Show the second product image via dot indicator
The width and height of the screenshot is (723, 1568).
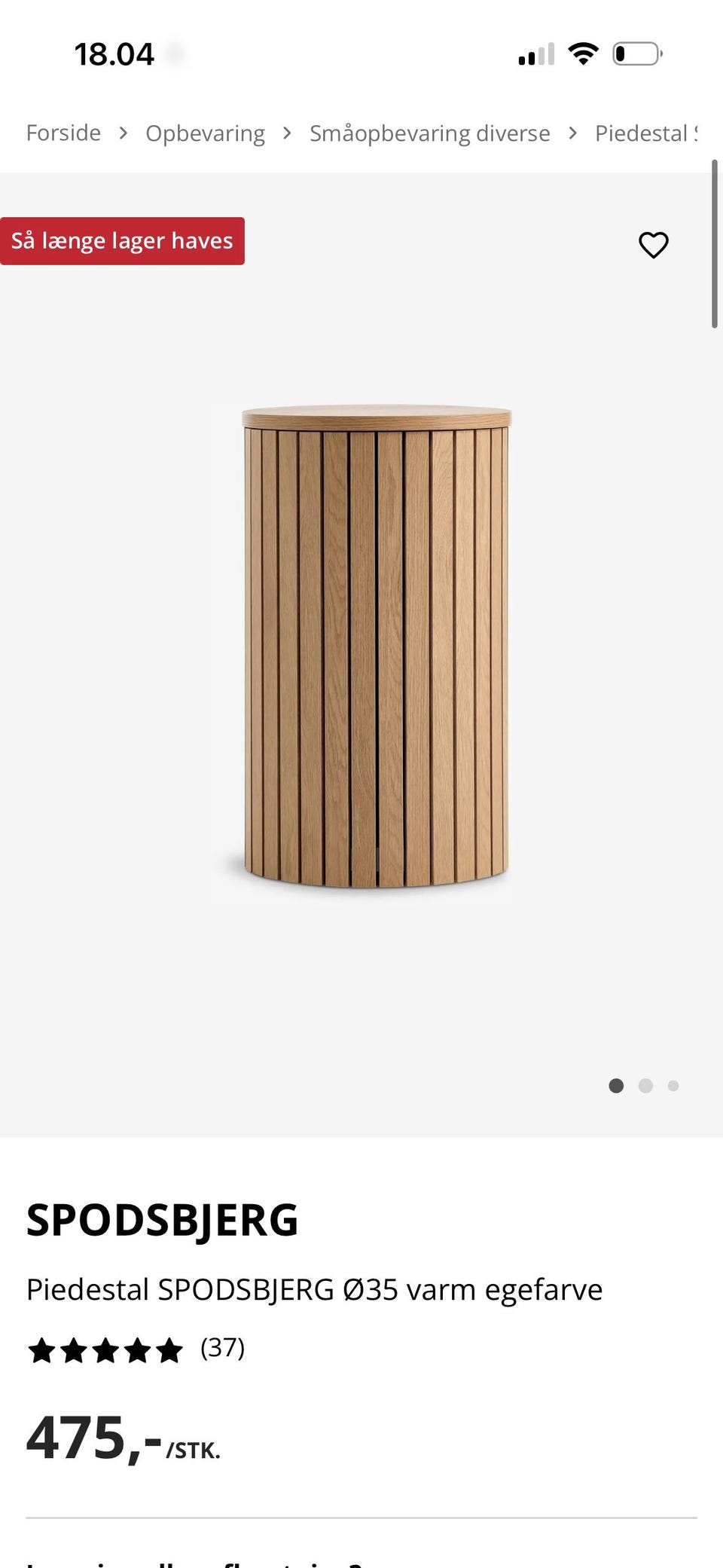(645, 1085)
